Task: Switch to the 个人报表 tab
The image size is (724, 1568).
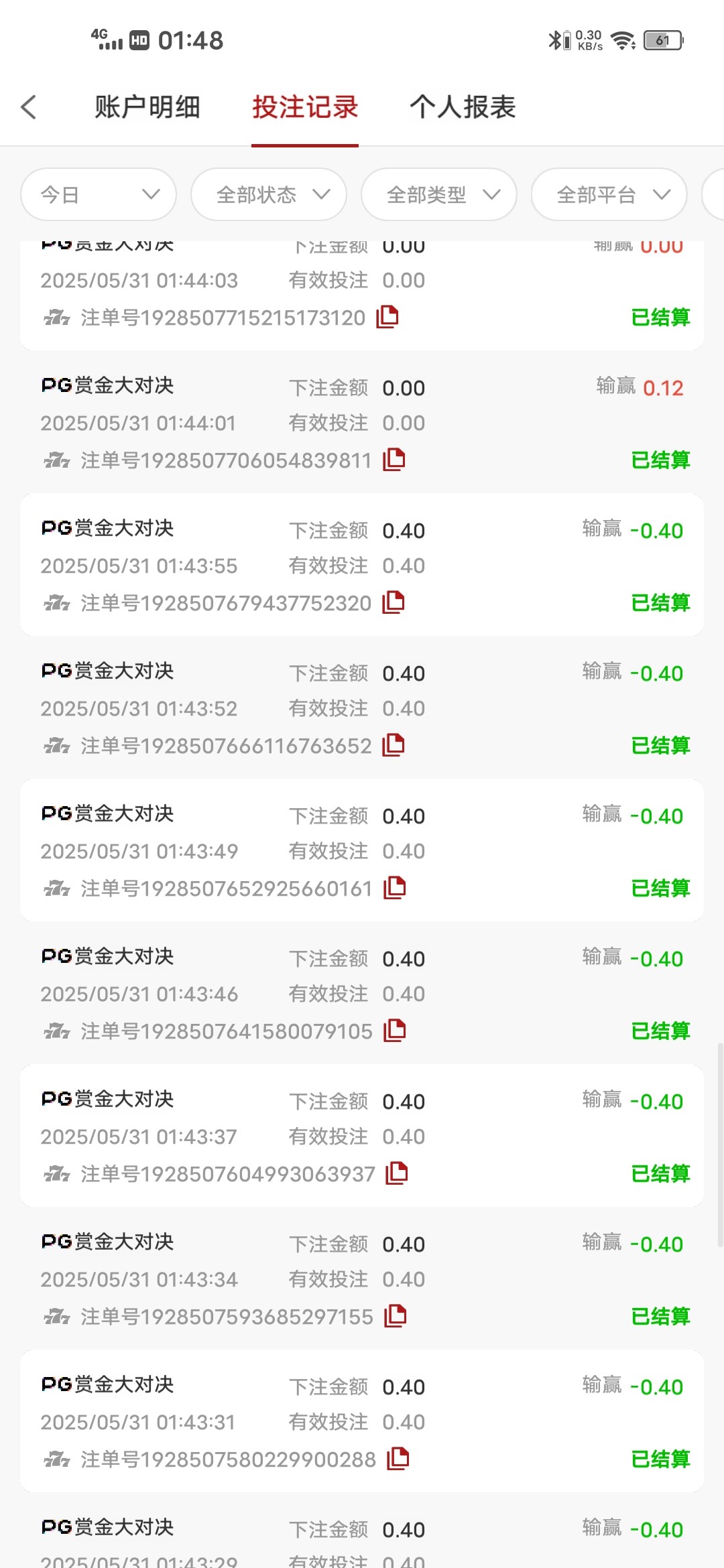Action: coord(463,107)
